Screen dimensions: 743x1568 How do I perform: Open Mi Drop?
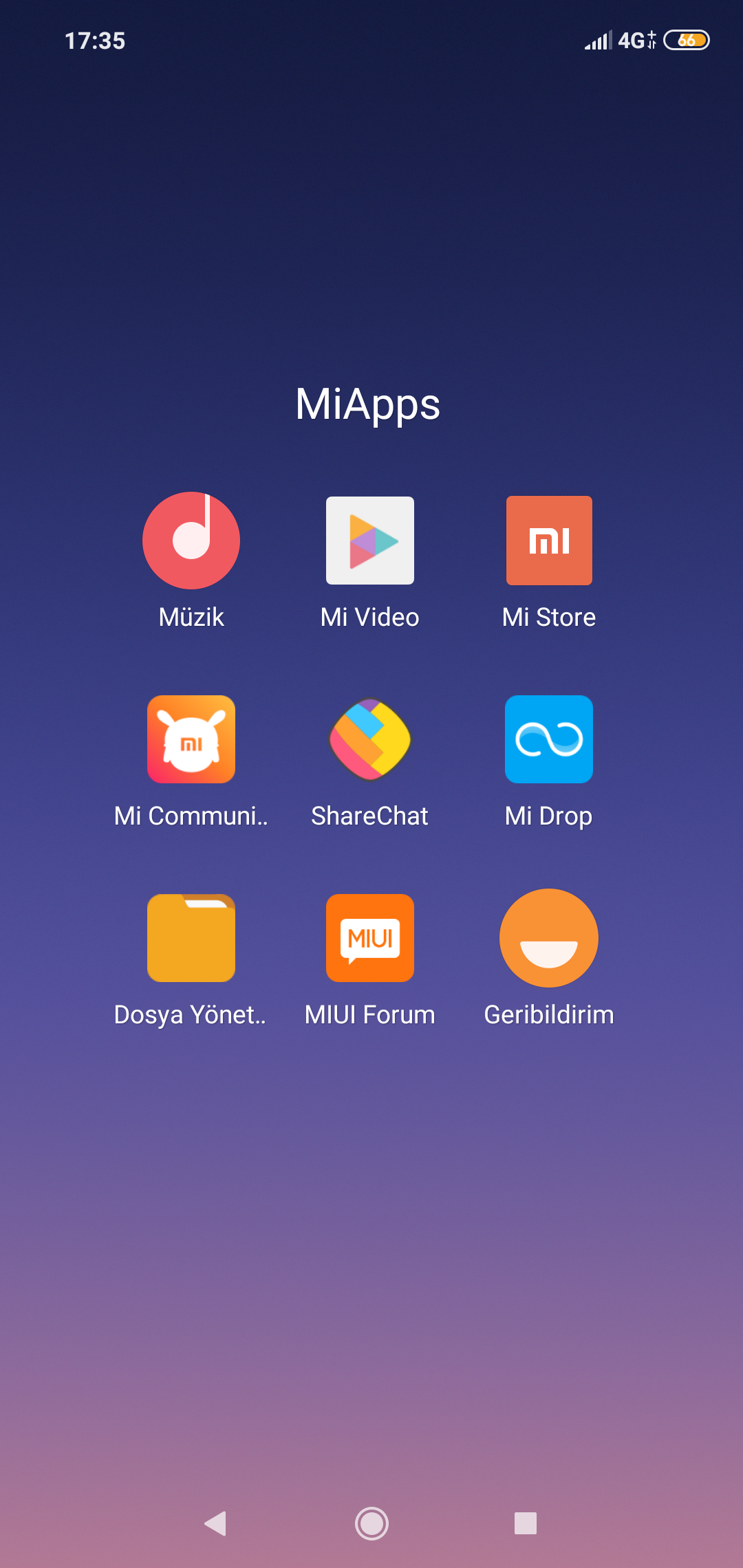click(x=549, y=739)
